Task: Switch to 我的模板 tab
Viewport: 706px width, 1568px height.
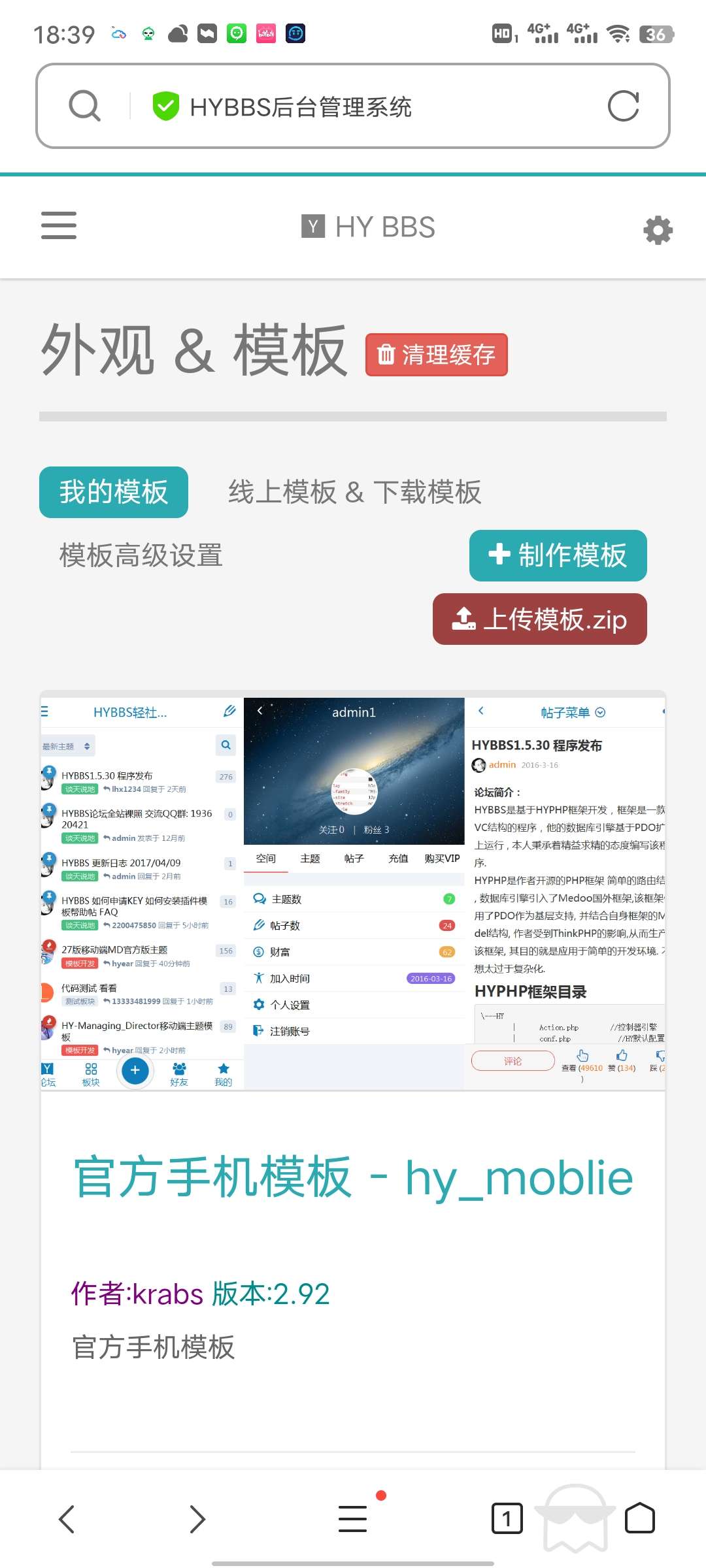Action: pyautogui.click(x=114, y=492)
